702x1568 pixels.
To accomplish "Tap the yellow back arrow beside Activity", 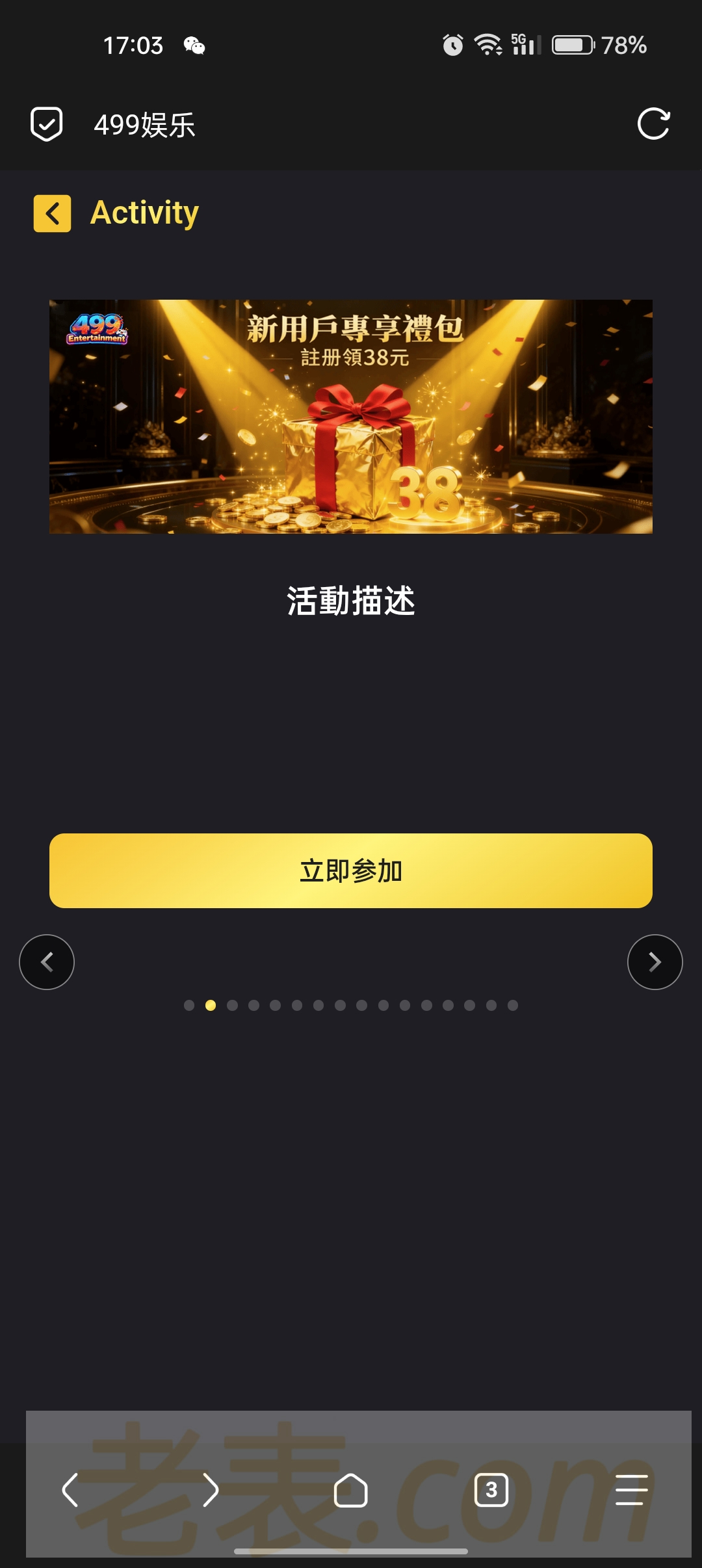I will click(52, 213).
